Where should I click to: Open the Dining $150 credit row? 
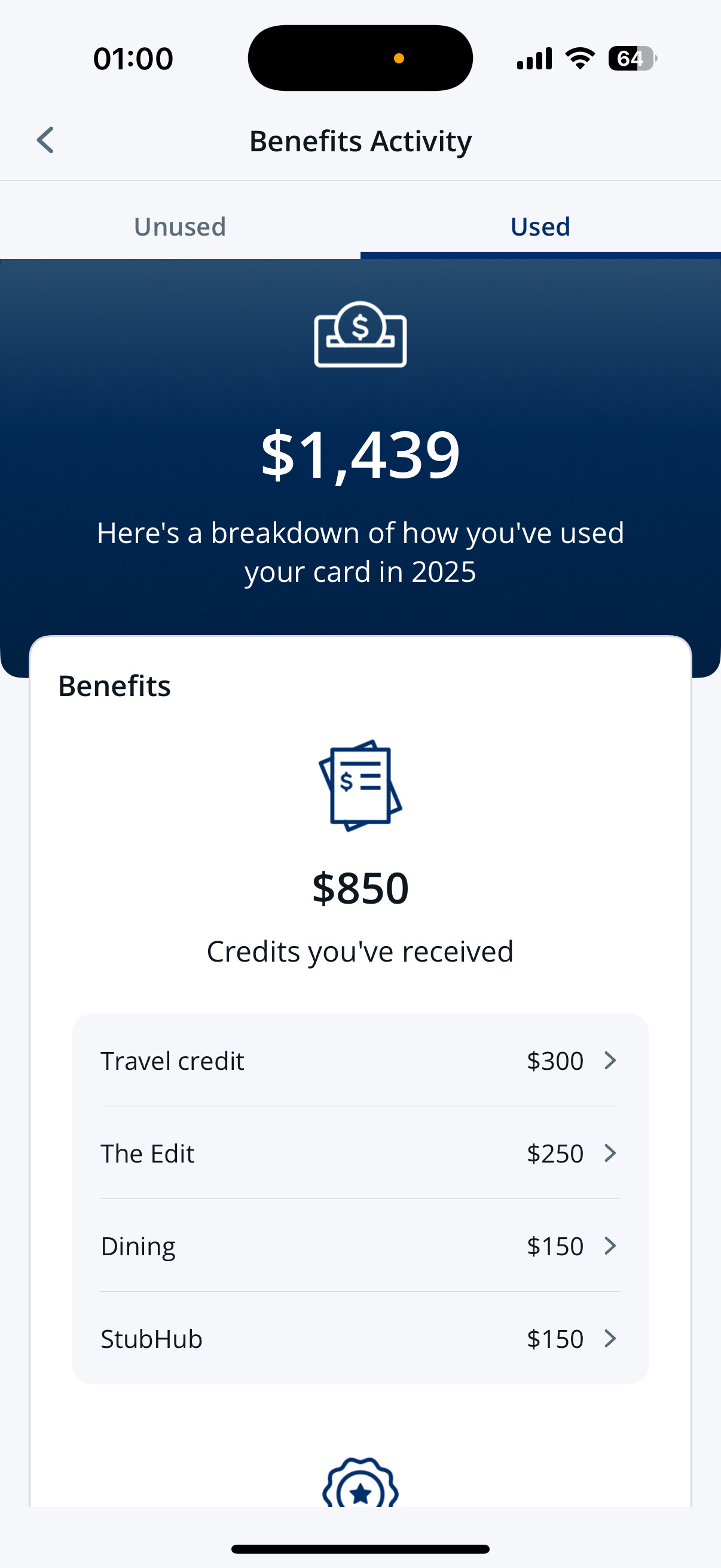click(360, 1246)
